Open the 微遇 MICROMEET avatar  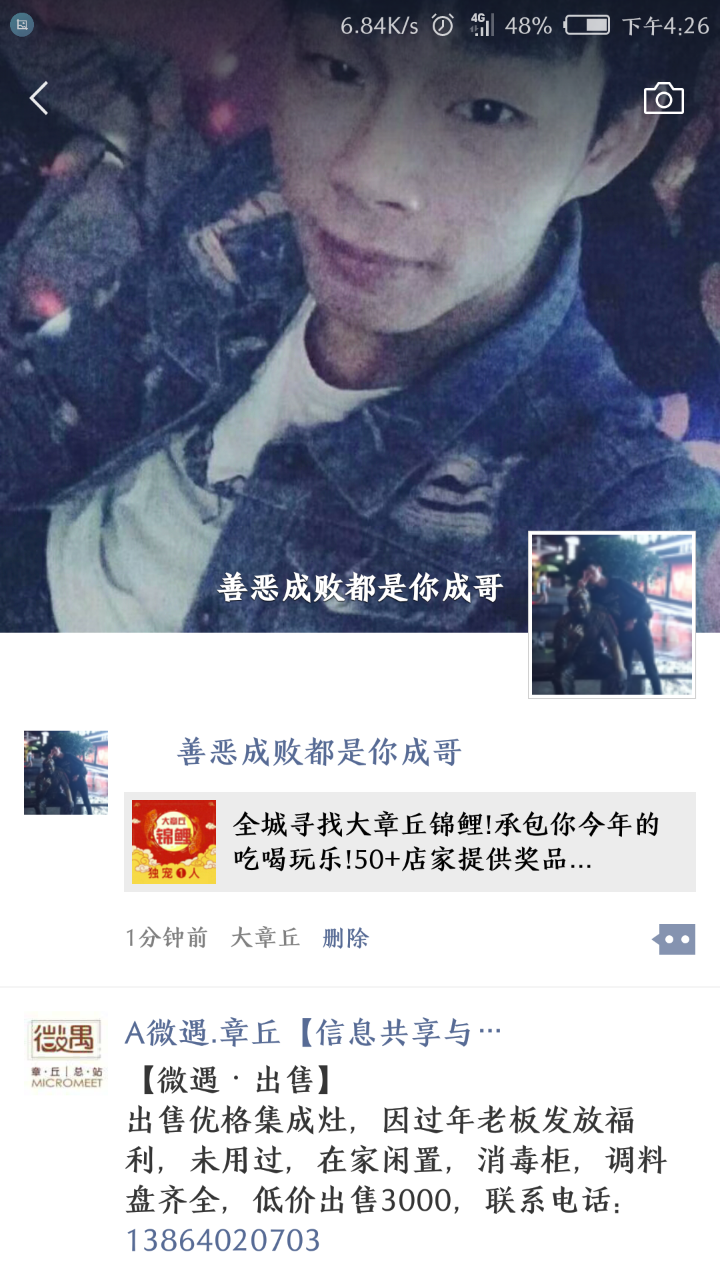point(66,1053)
